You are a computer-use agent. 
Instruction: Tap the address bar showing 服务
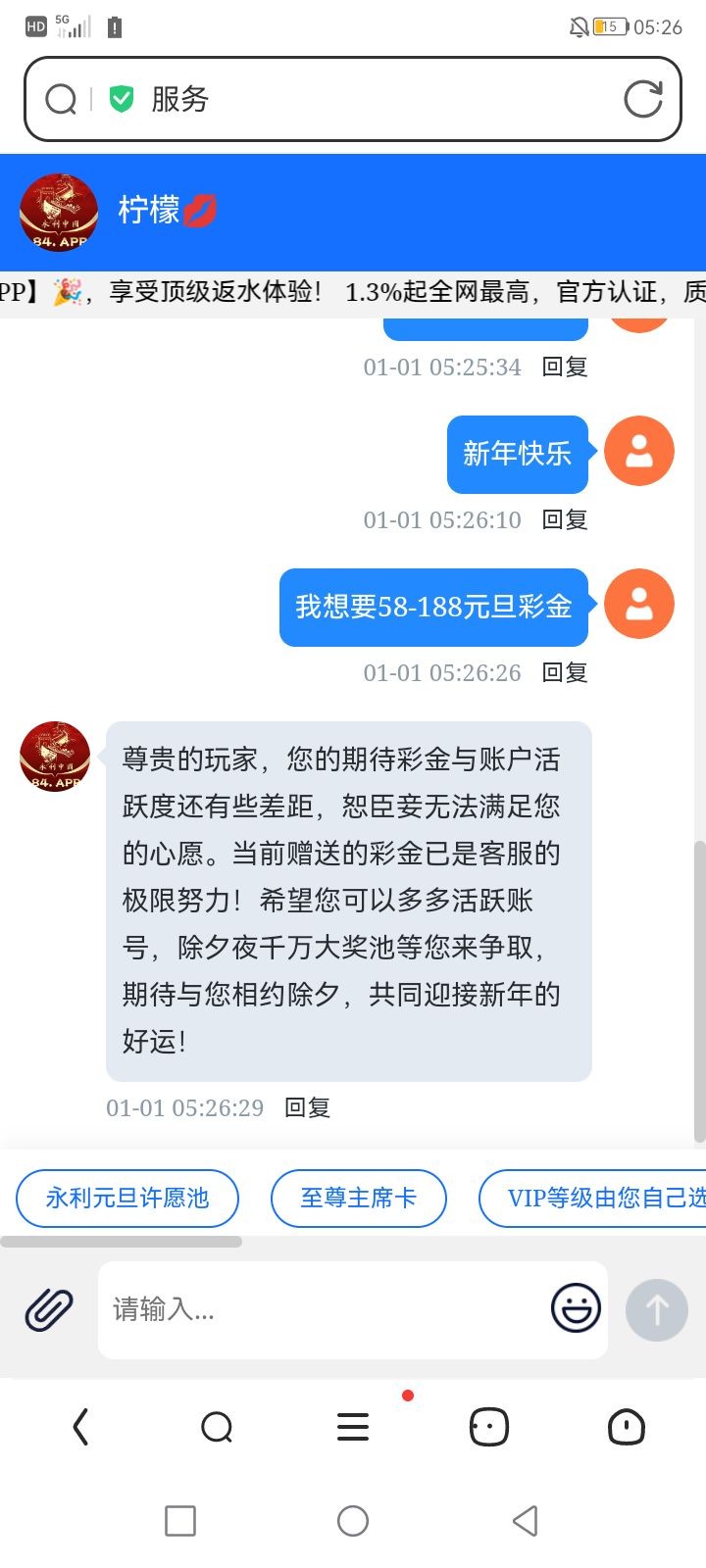(353, 99)
